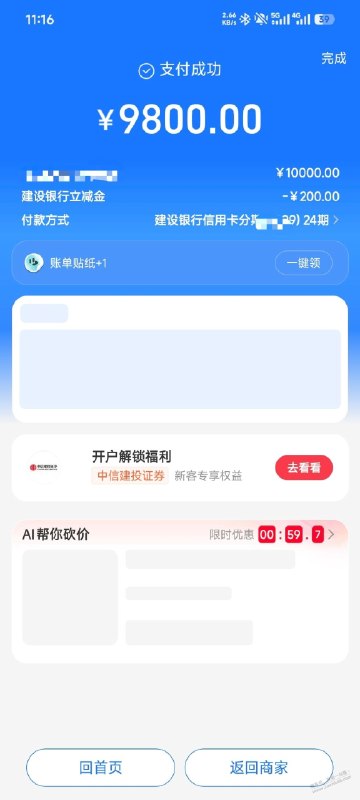
Task: Return to merchant with 返回商家
Action: pos(259,767)
